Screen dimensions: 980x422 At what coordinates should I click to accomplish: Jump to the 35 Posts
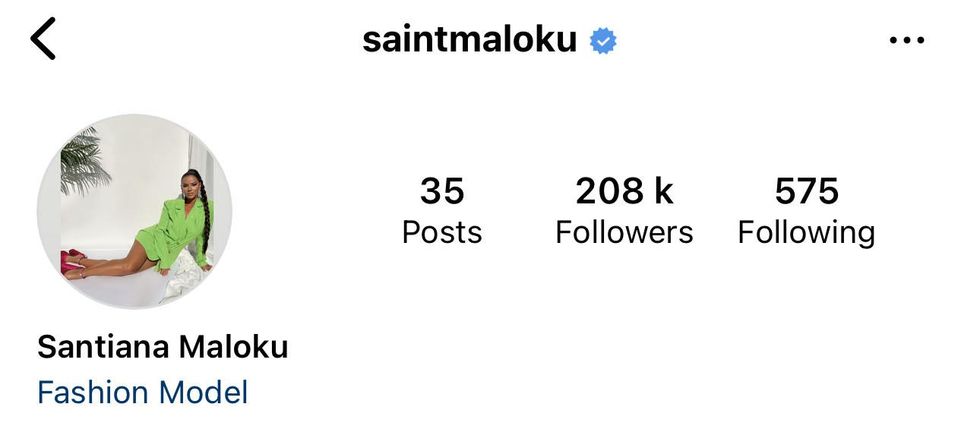point(441,211)
